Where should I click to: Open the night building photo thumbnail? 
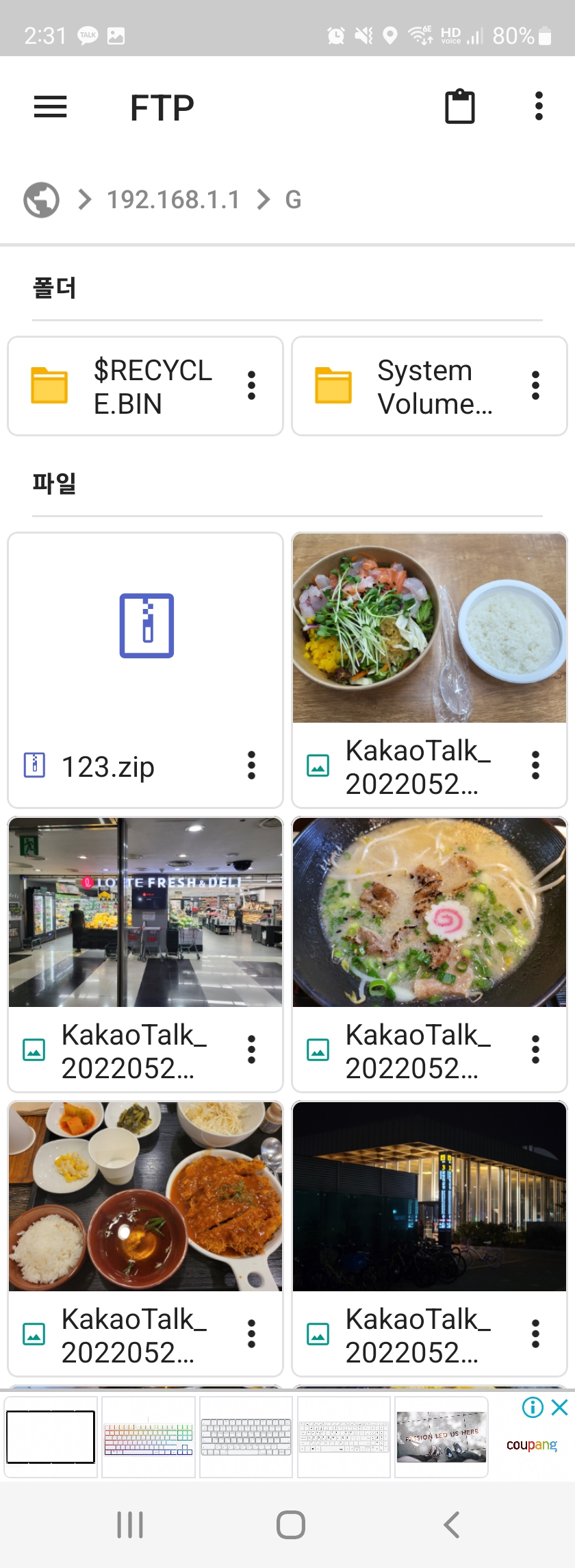430,1195
